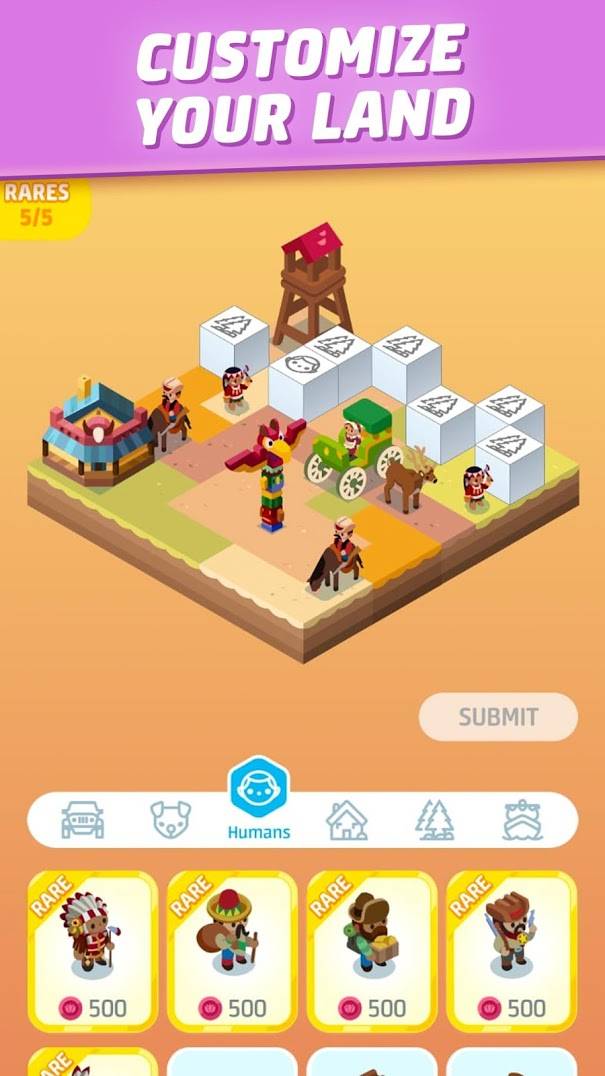Tap the Submit button

pos(498,716)
